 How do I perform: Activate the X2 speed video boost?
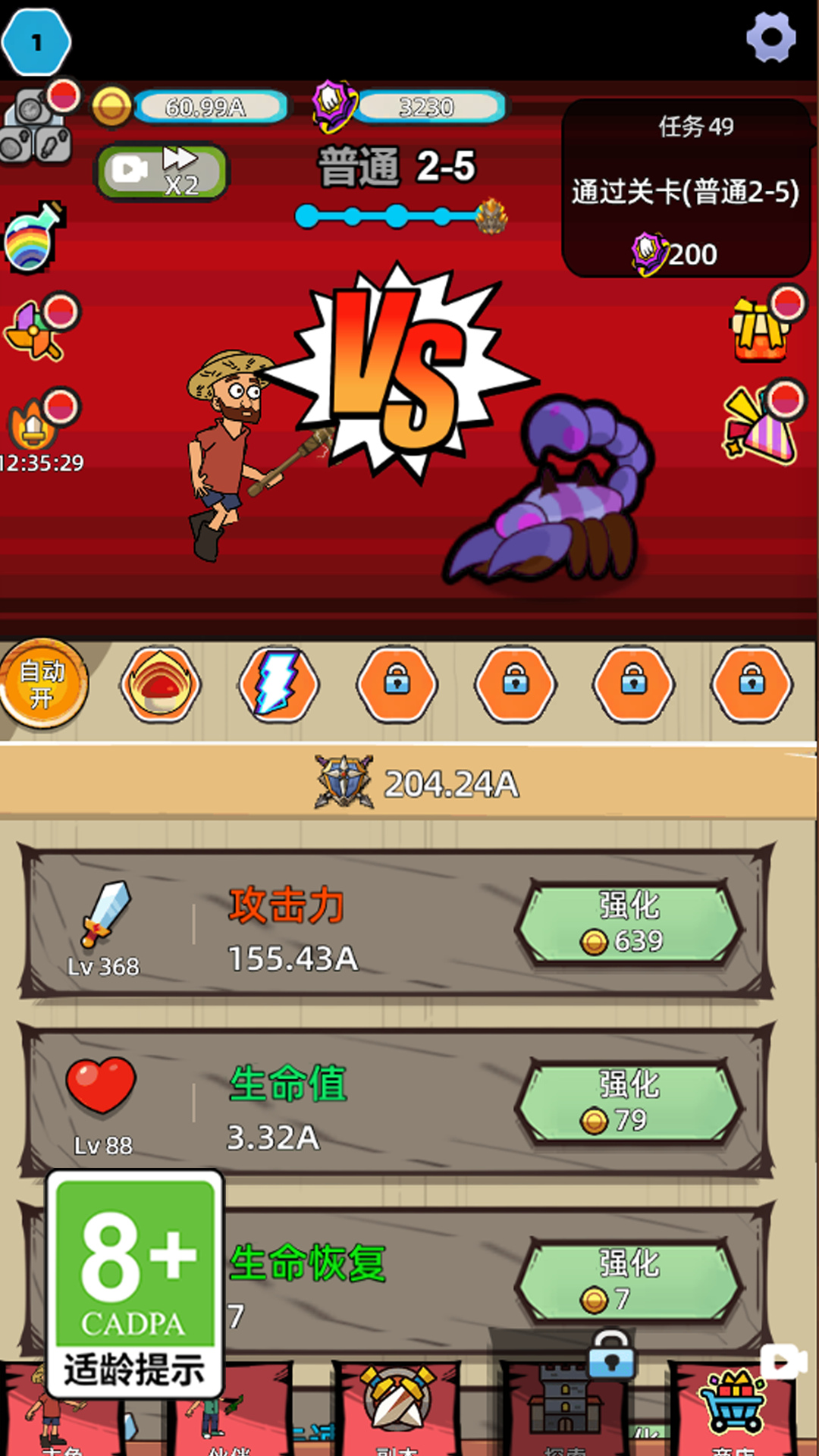161,171
